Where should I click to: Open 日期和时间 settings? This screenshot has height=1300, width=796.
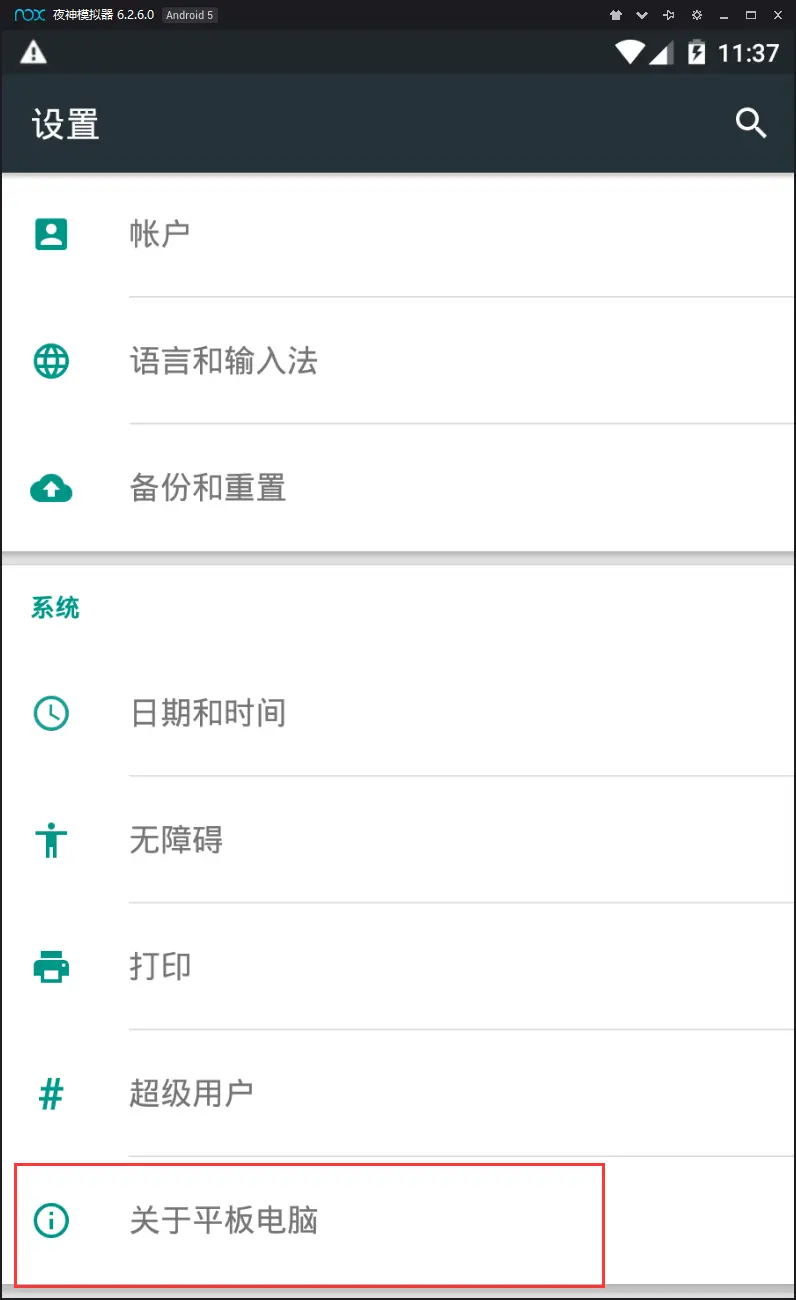pos(208,713)
